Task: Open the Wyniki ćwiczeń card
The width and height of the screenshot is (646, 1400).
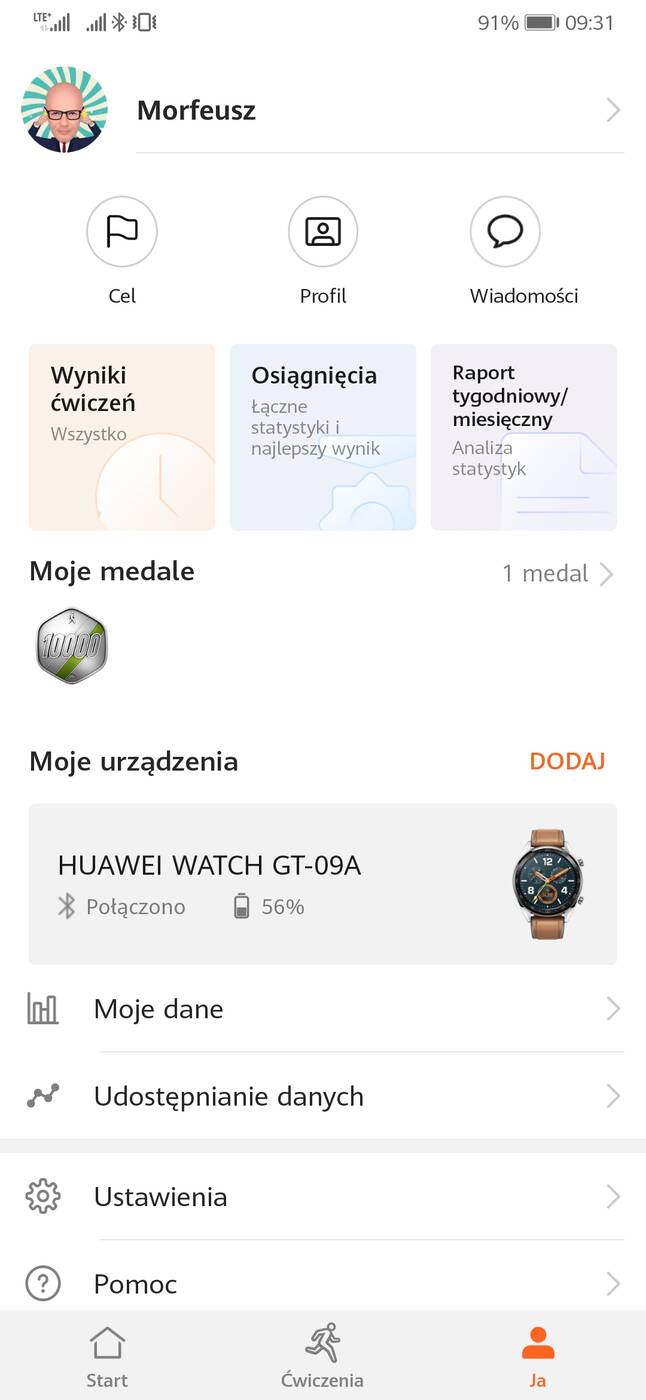Action: [122, 437]
